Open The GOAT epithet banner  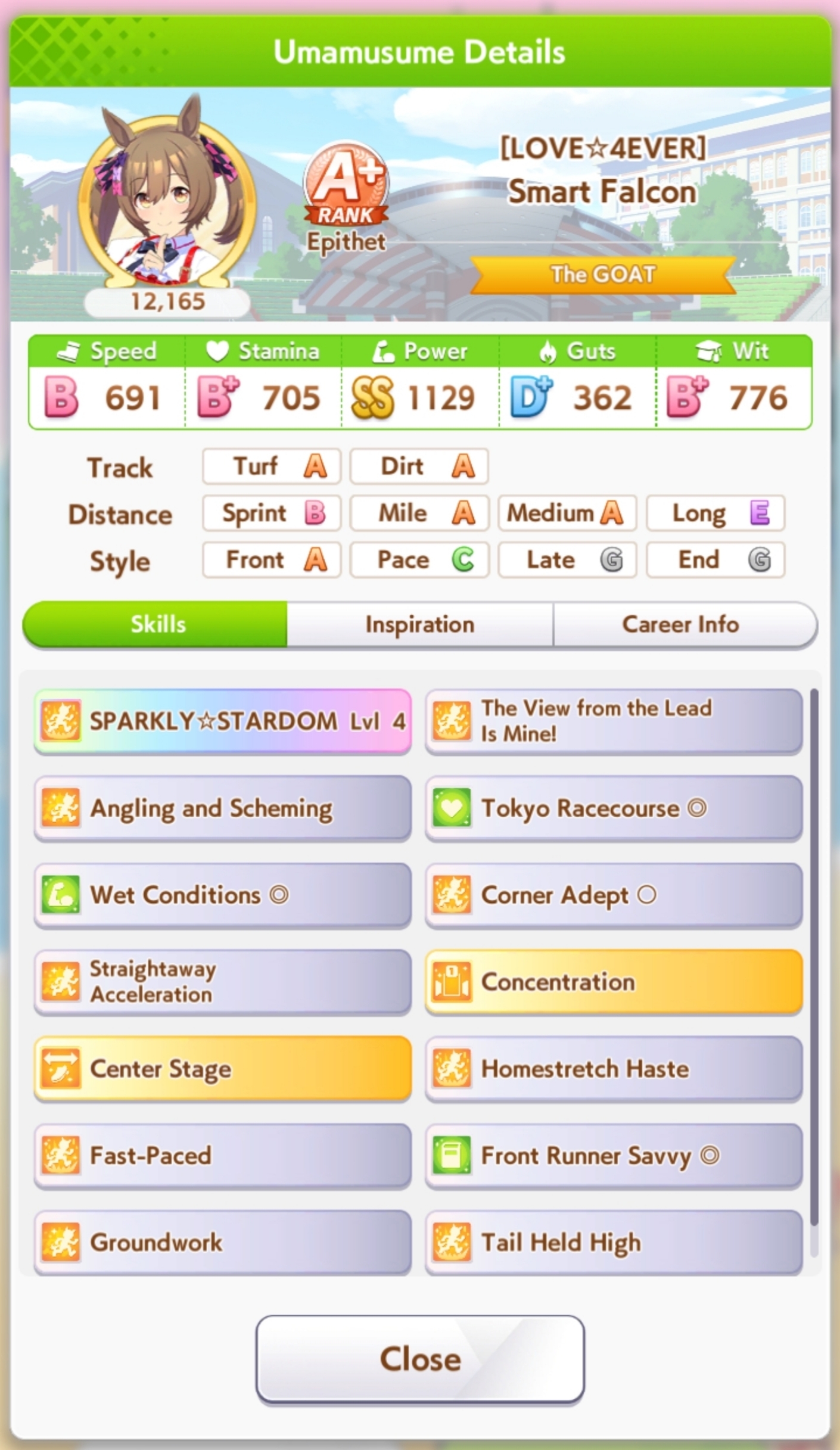point(603,275)
